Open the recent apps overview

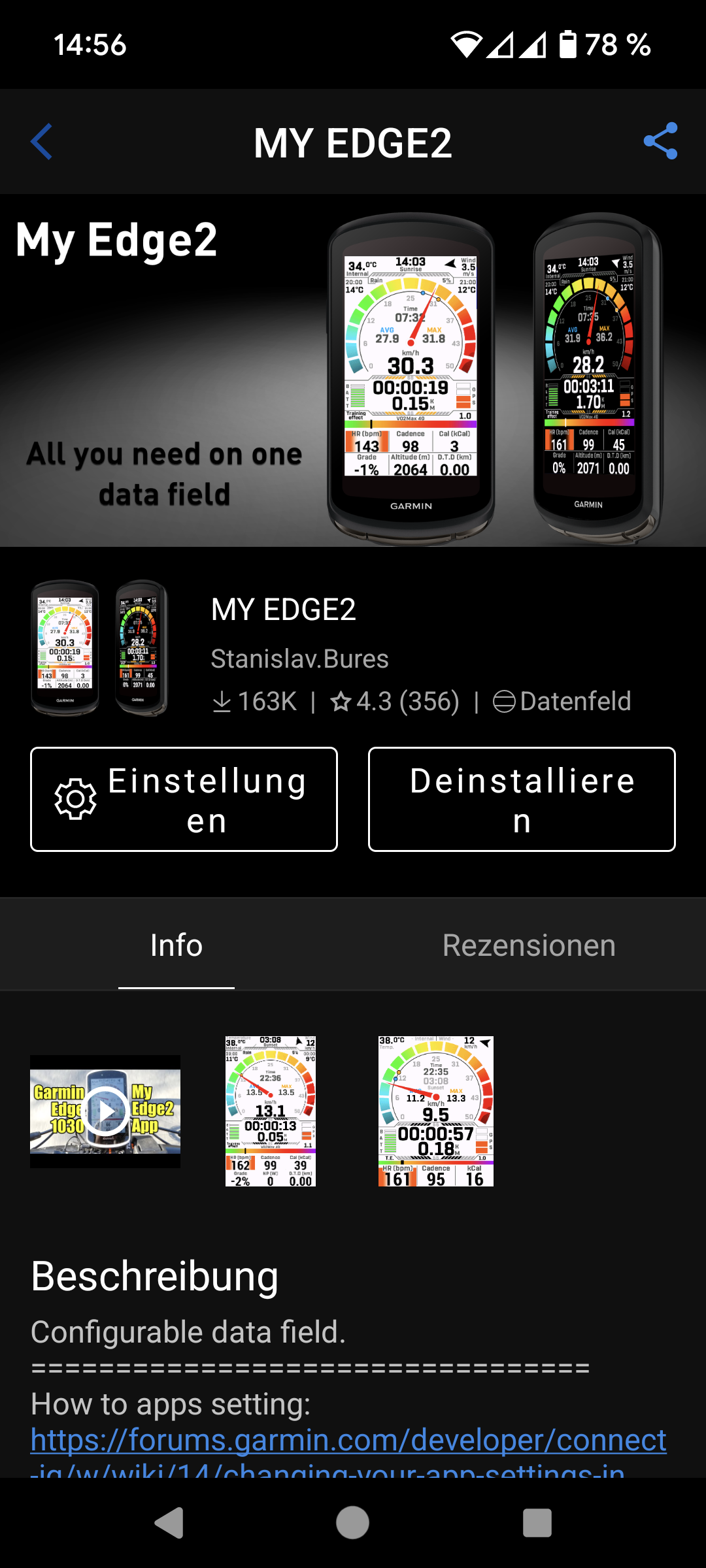coord(537,1523)
